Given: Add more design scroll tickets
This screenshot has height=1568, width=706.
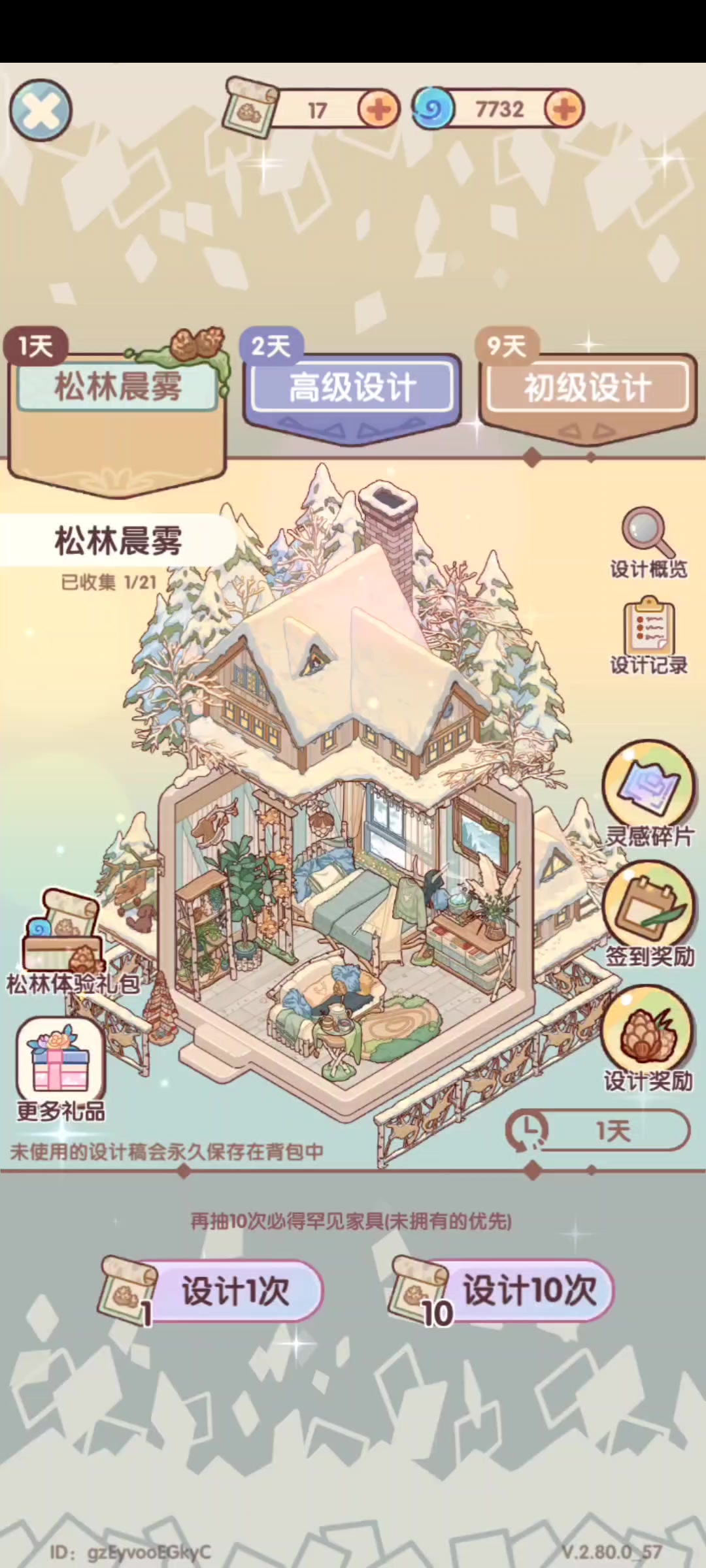Looking at the screenshot, I should coord(378,109).
